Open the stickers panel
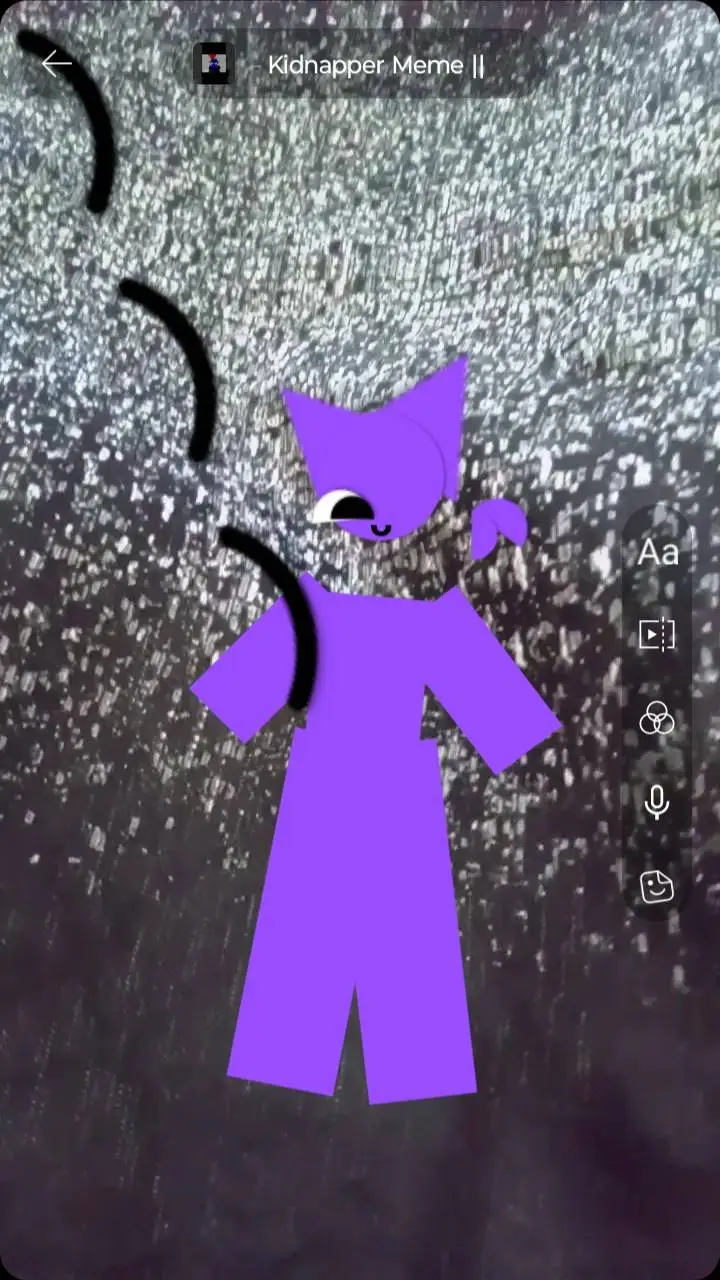The height and width of the screenshot is (1280, 720). click(657, 886)
